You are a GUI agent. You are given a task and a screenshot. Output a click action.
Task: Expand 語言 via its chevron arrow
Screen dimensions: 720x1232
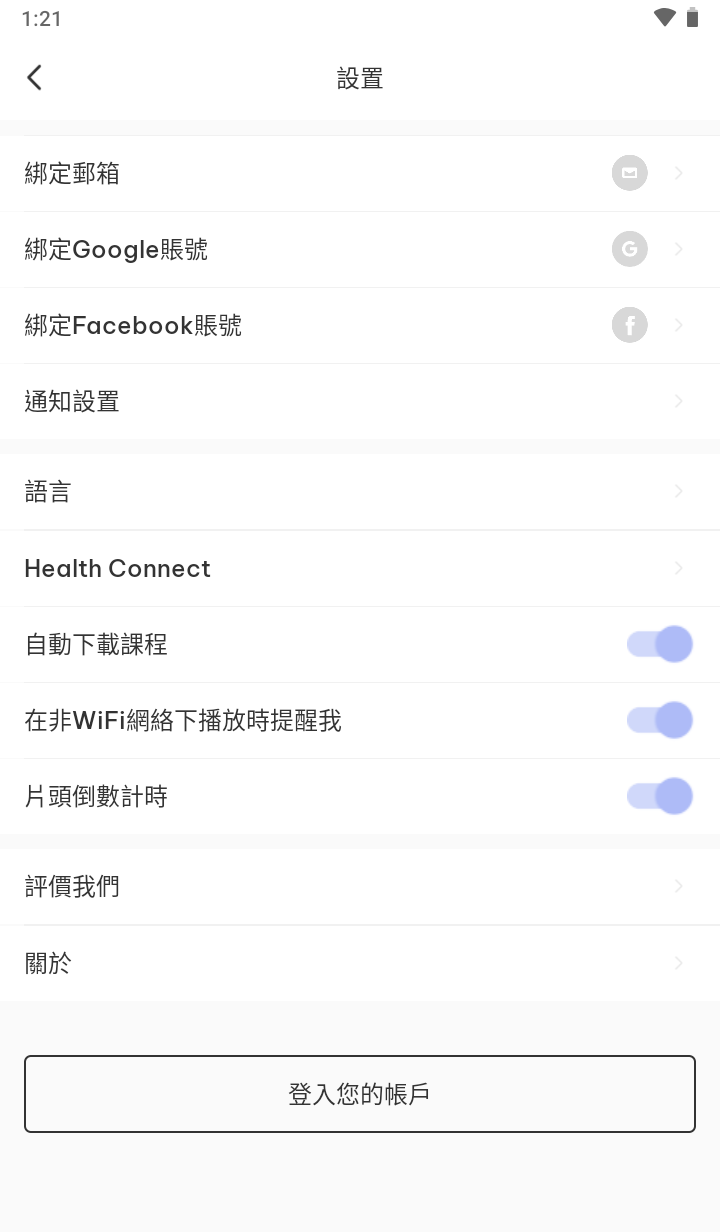(679, 491)
